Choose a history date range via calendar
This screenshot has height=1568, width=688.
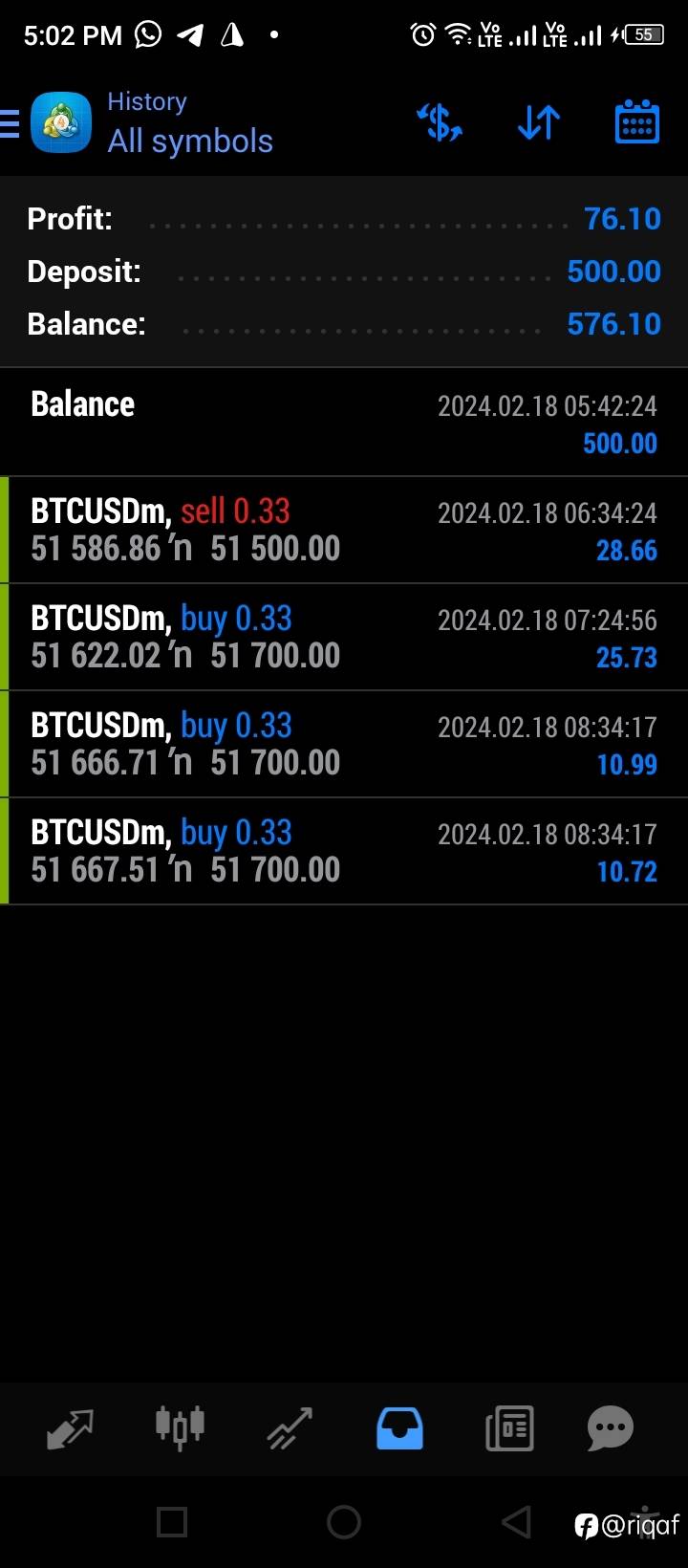point(636,123)
